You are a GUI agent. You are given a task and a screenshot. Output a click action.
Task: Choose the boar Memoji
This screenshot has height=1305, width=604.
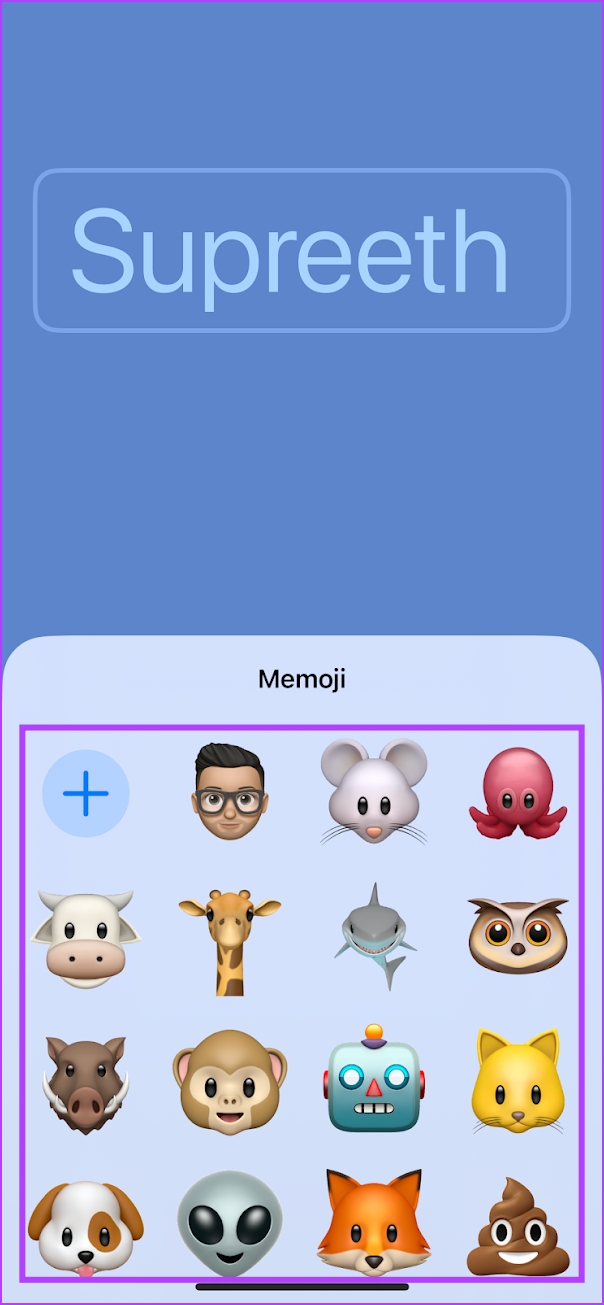[x=86, y=1084]
